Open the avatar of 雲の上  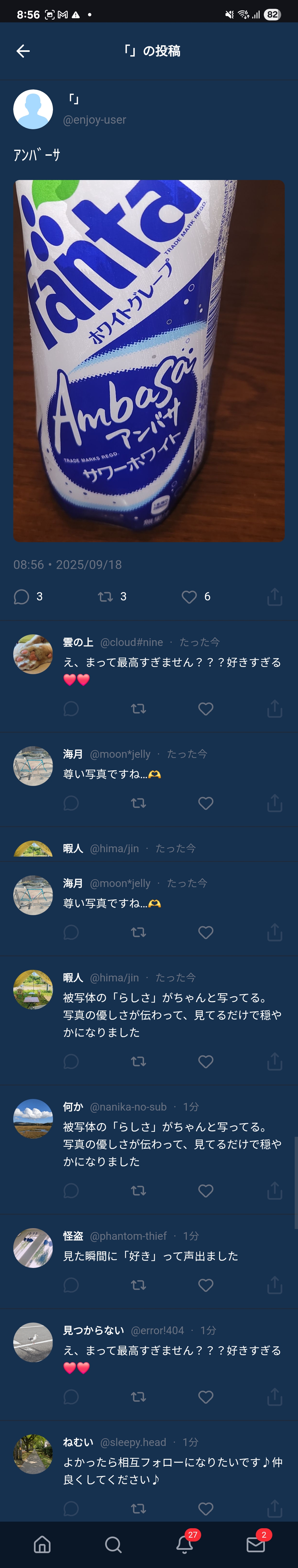click(x=33, y=654)
